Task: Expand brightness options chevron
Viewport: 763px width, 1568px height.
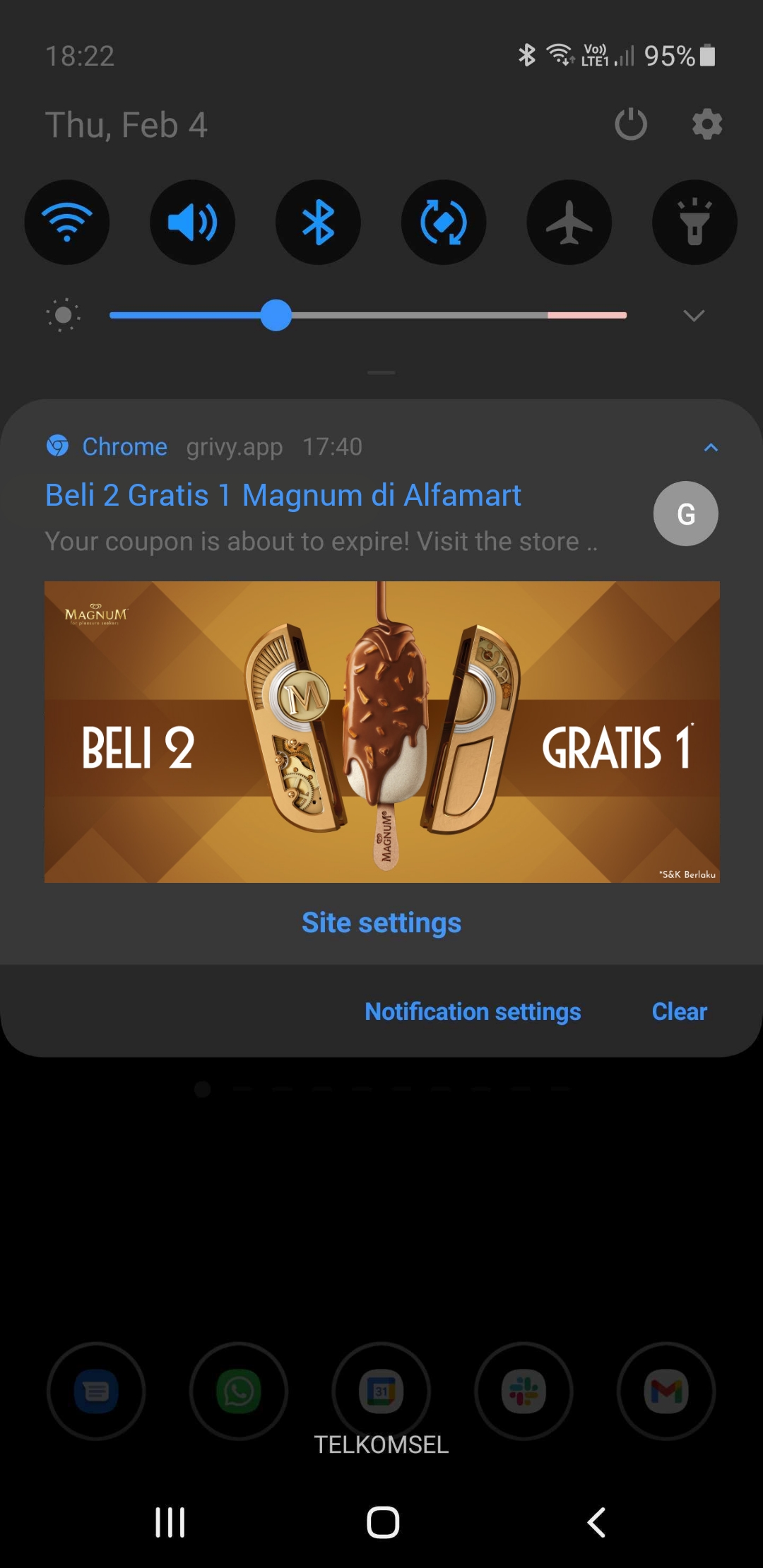Action: [x=694, y=315]
